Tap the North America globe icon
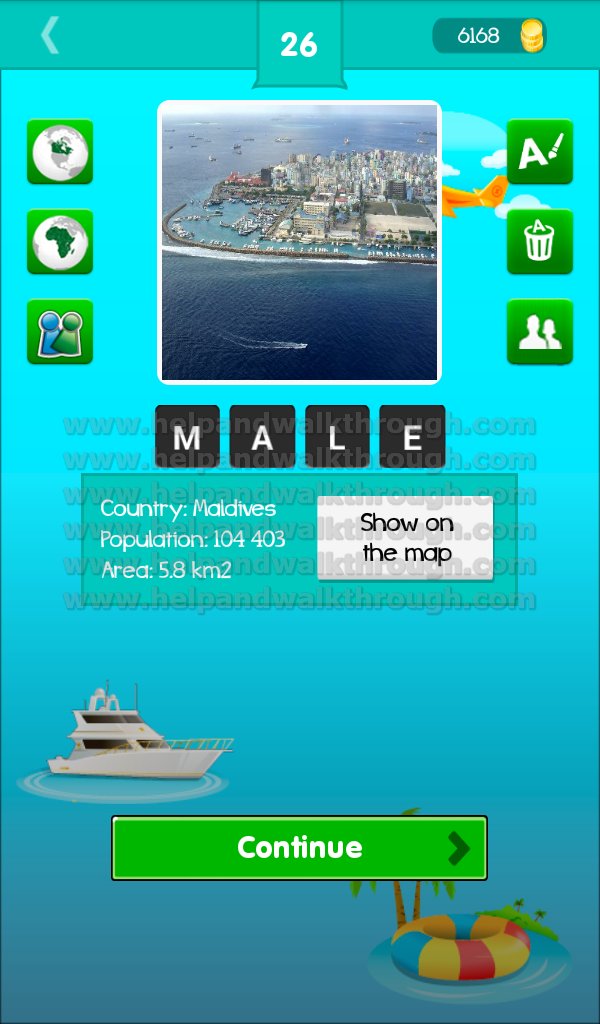 (x=60, y=152)
